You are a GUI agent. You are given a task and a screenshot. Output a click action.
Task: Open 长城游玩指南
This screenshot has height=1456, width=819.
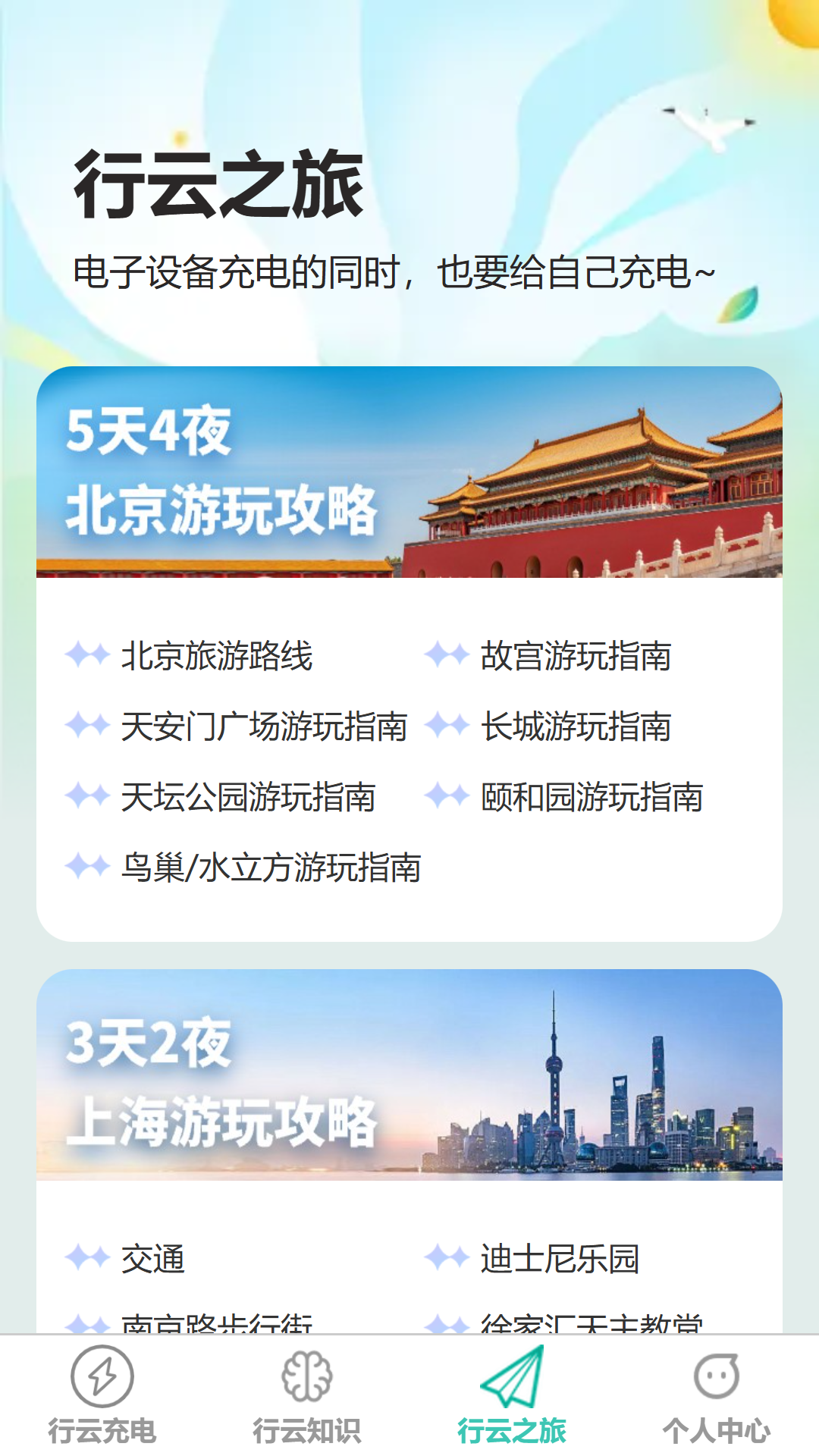click(576, 726)
